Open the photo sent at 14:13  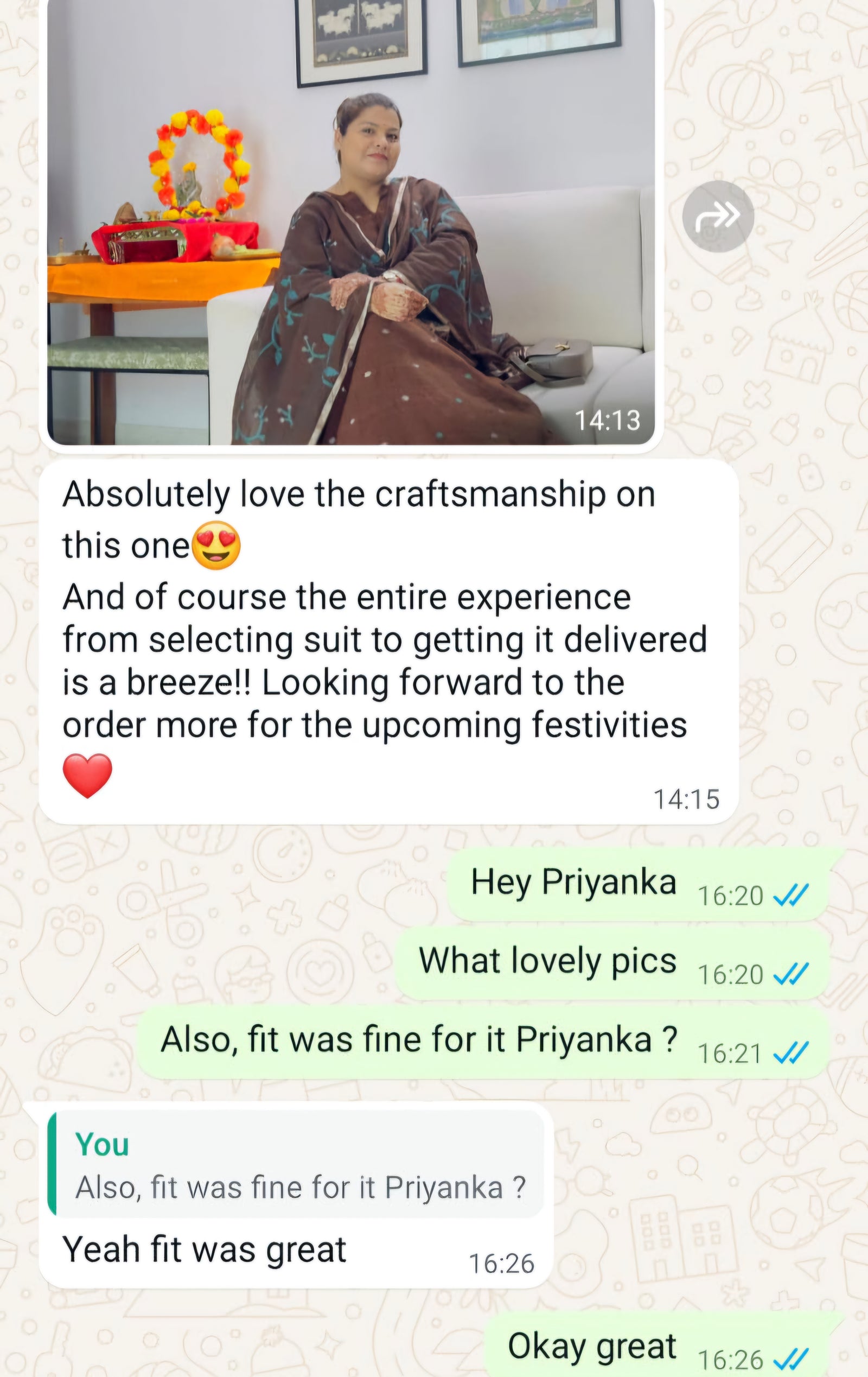pos(350,223)
